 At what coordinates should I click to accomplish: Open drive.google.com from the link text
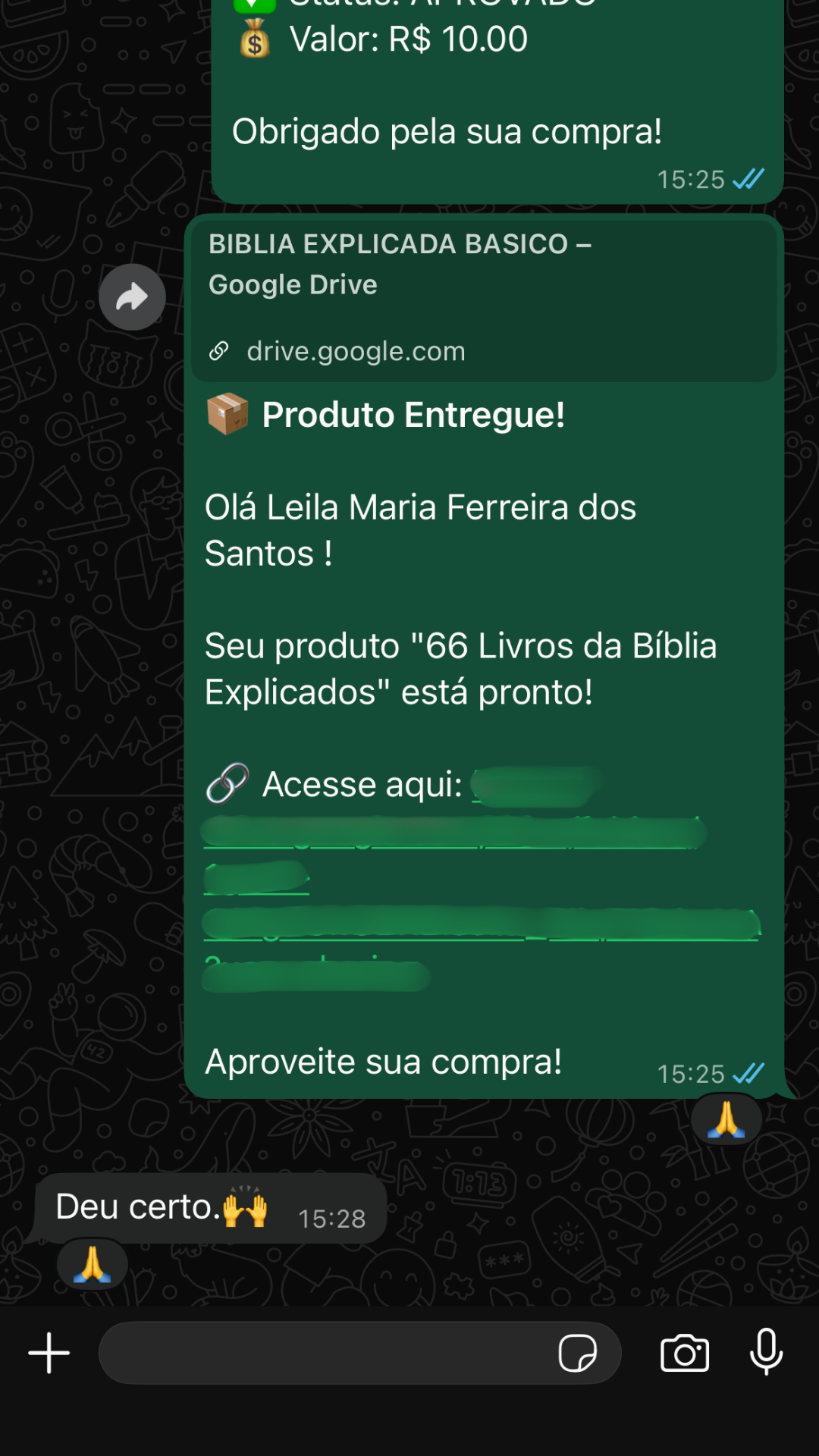[356, 350]
